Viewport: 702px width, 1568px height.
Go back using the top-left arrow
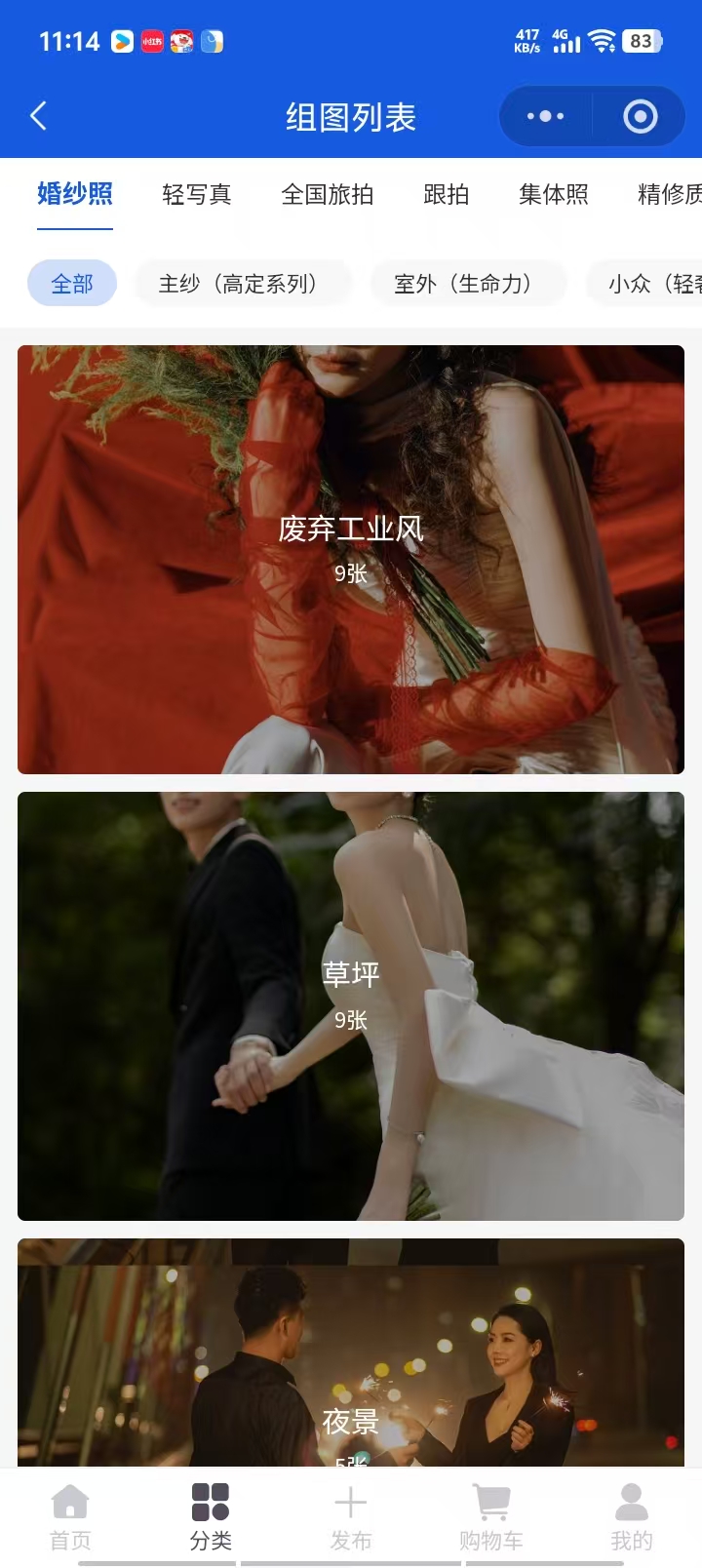tap(39, 117)
